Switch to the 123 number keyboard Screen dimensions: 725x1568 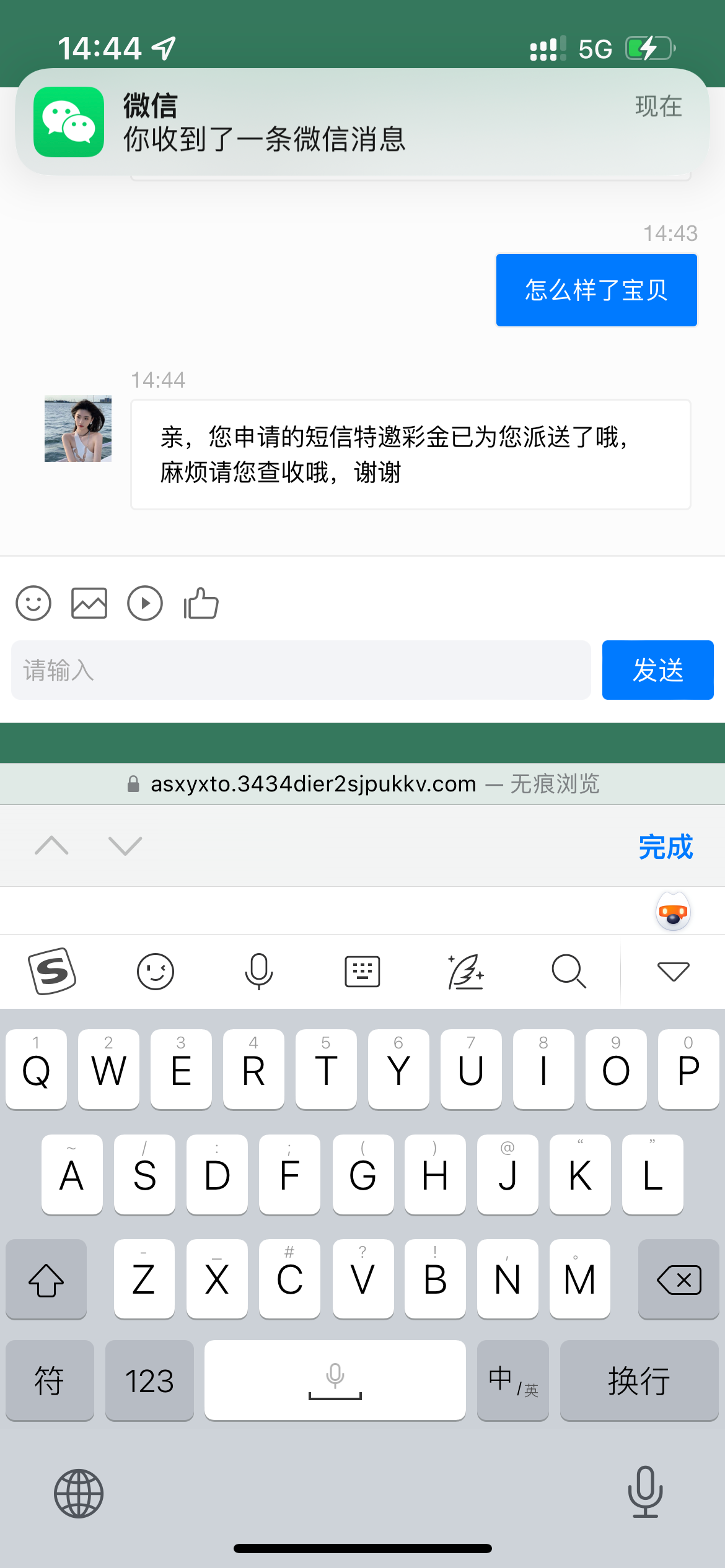coord(149,1380)
